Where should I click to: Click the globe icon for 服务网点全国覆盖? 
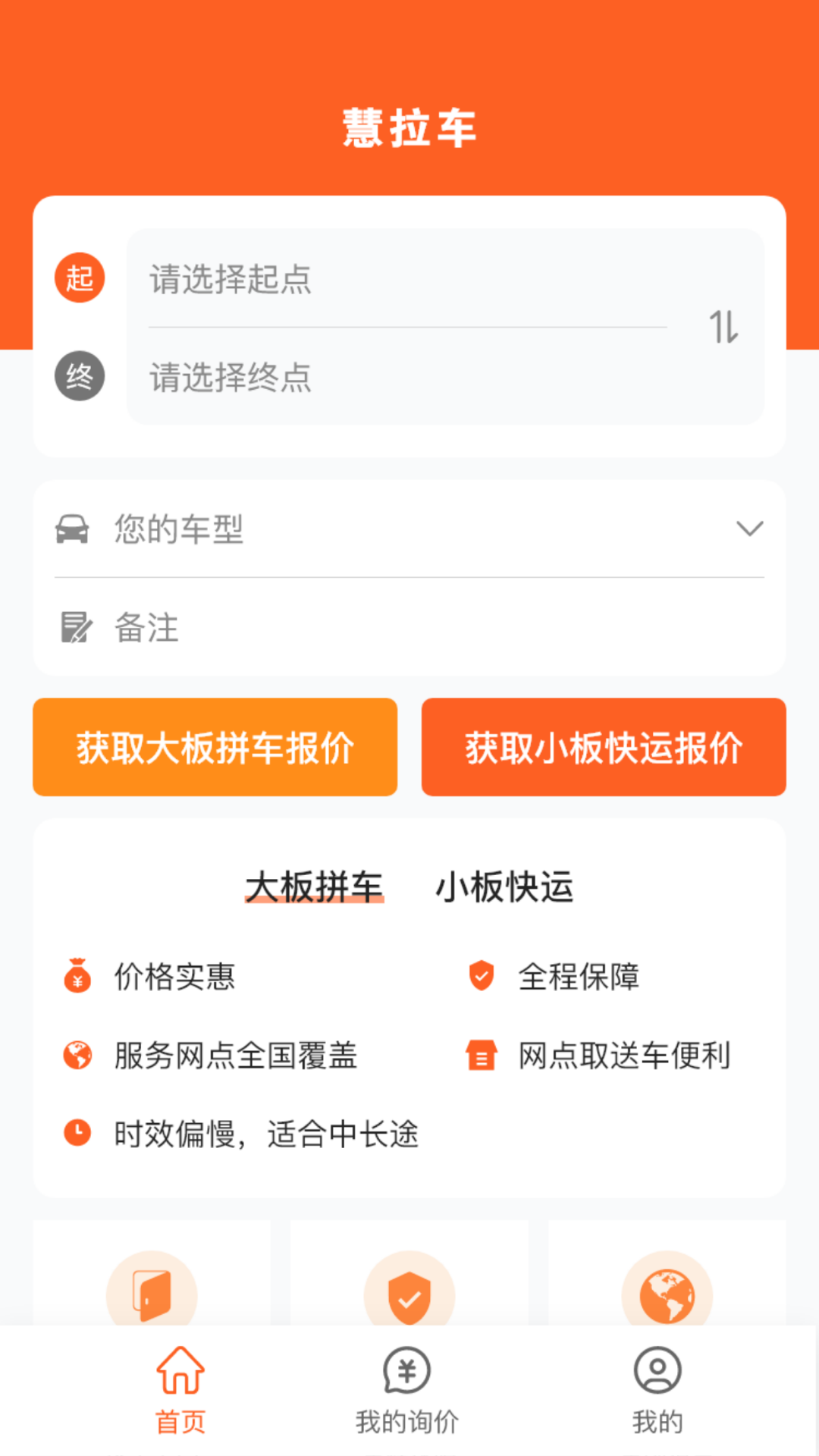(76, 1054)
